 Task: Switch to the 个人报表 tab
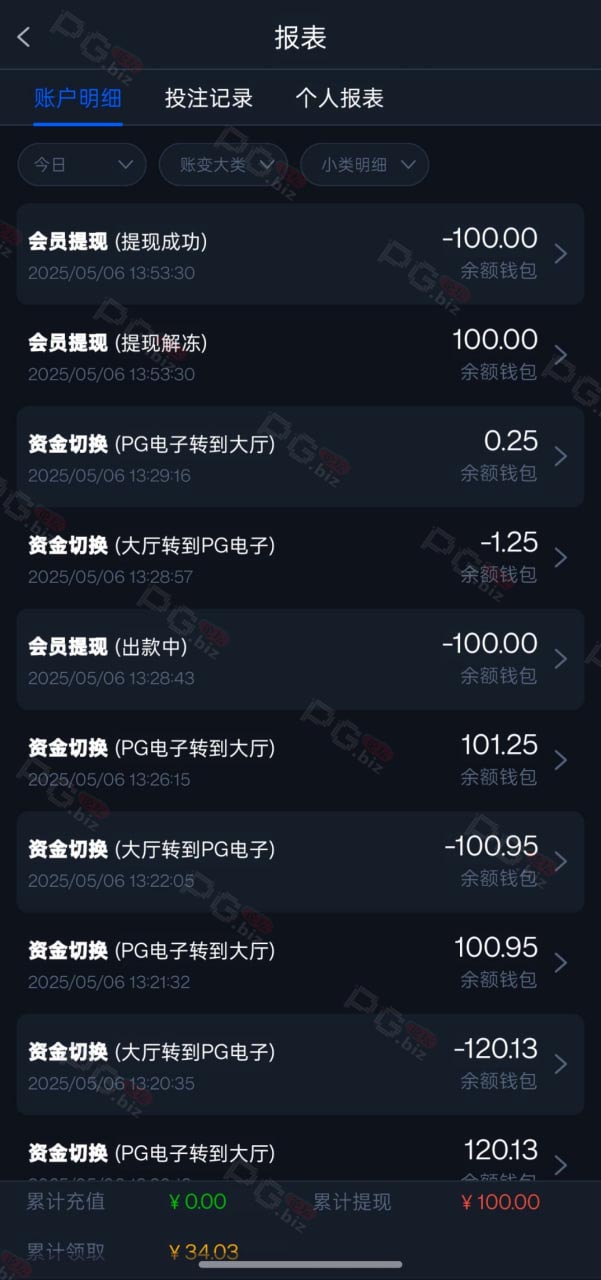340,98
